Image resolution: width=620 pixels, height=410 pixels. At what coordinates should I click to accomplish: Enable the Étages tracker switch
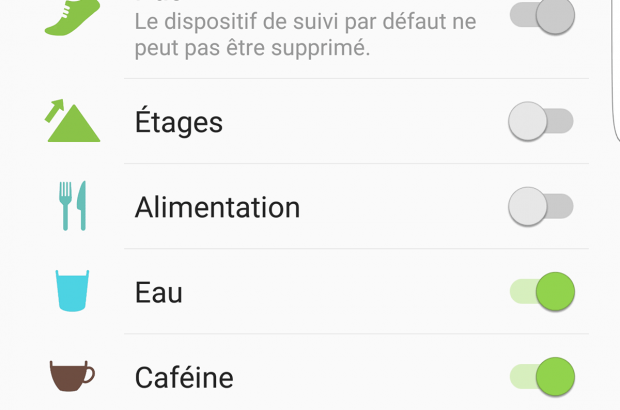tap(540, 122)
